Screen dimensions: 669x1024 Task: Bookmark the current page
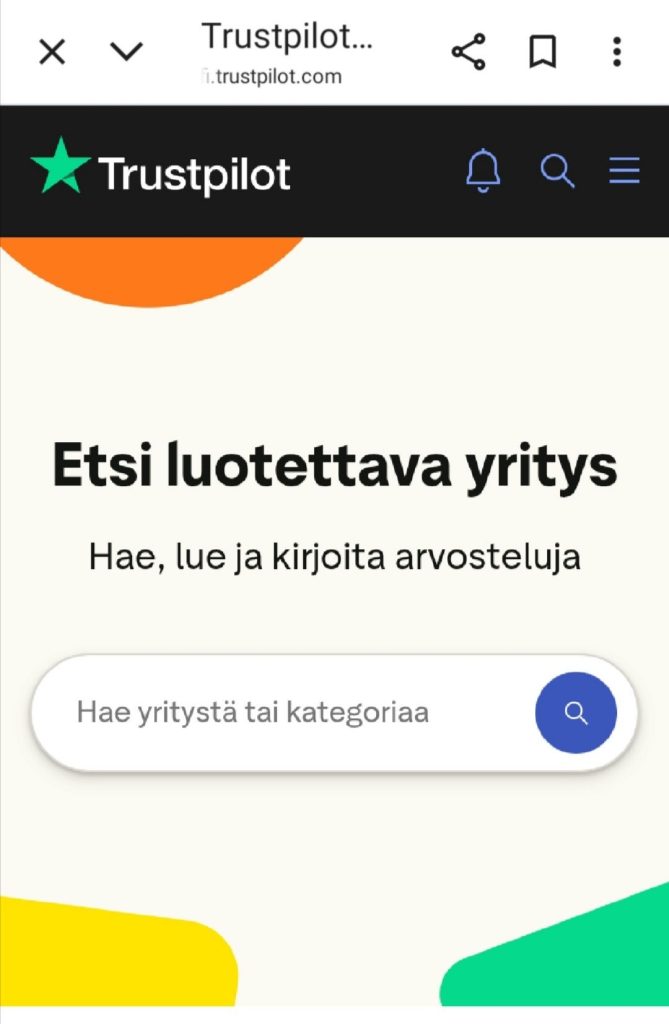(542, 52)
